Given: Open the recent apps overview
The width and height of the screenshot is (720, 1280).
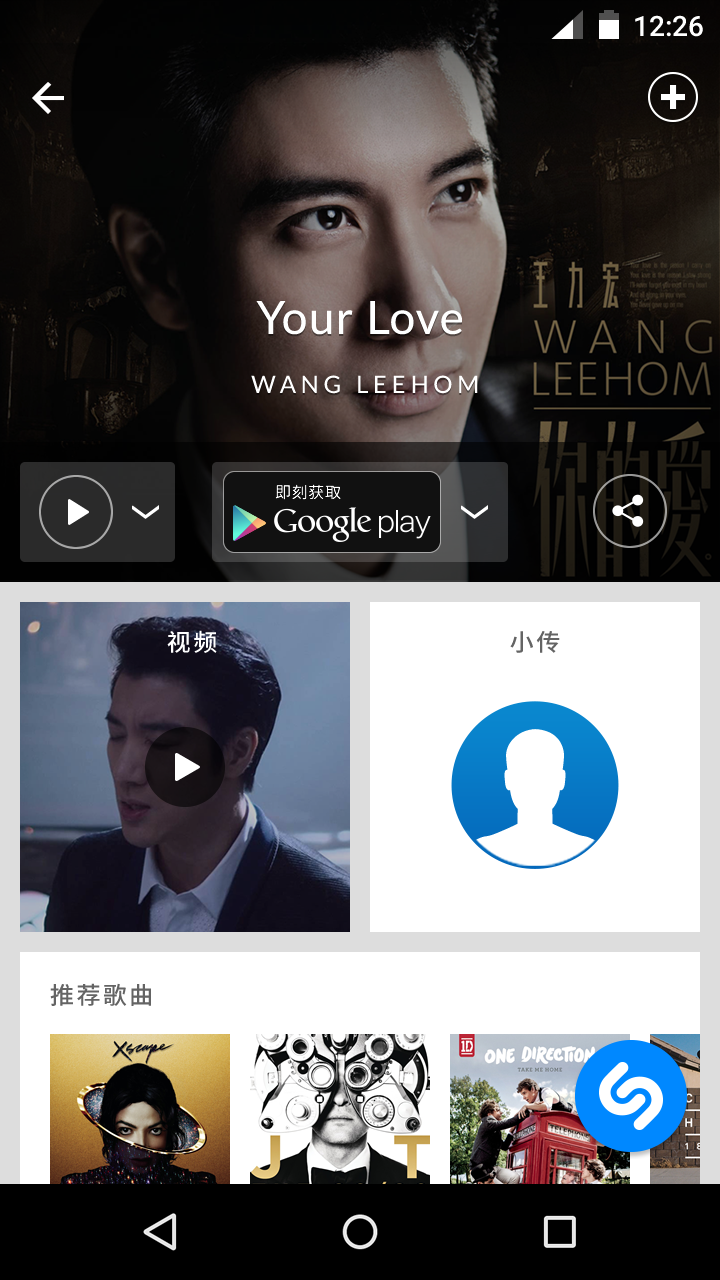Looking at the screenshot, I should coord(560,1232).
